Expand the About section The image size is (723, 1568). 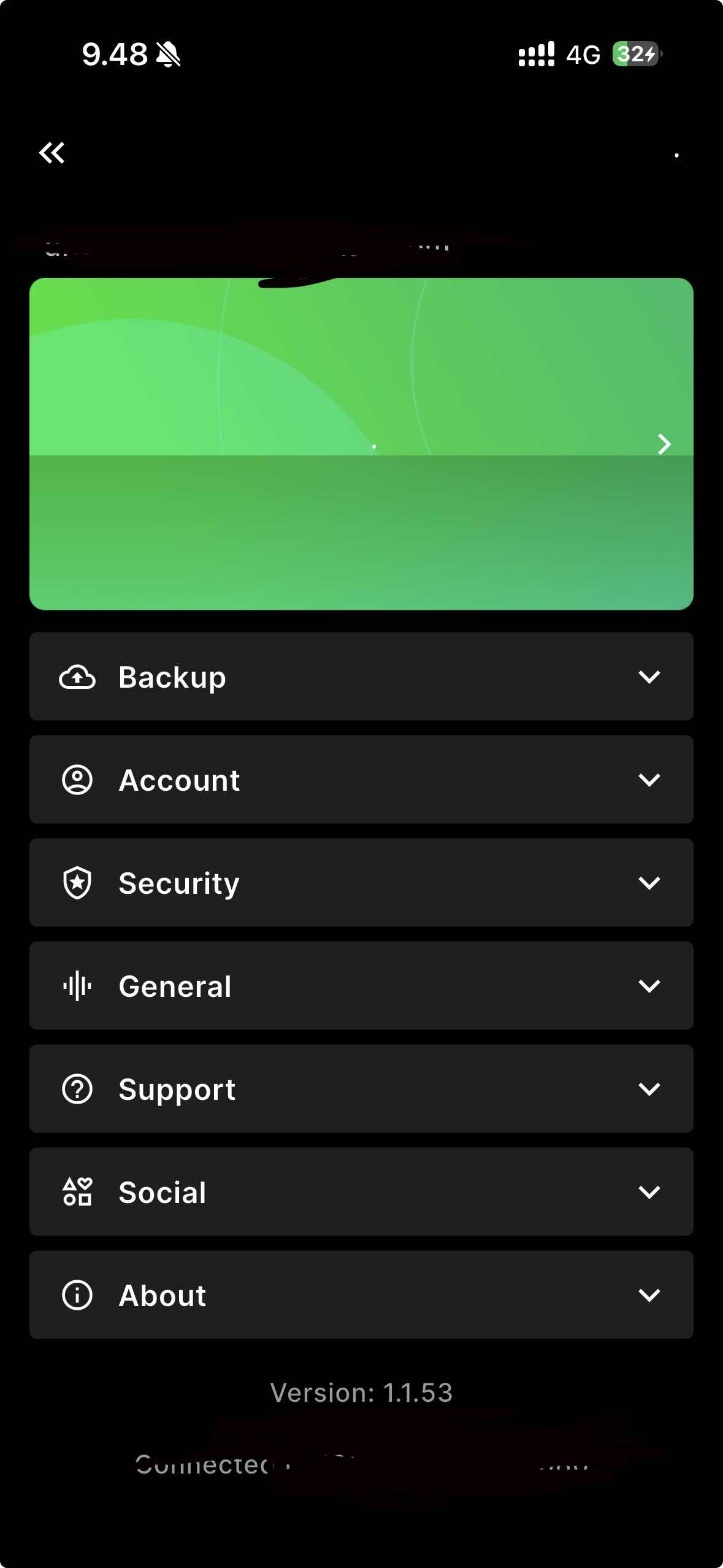(x=361, y=1295)
